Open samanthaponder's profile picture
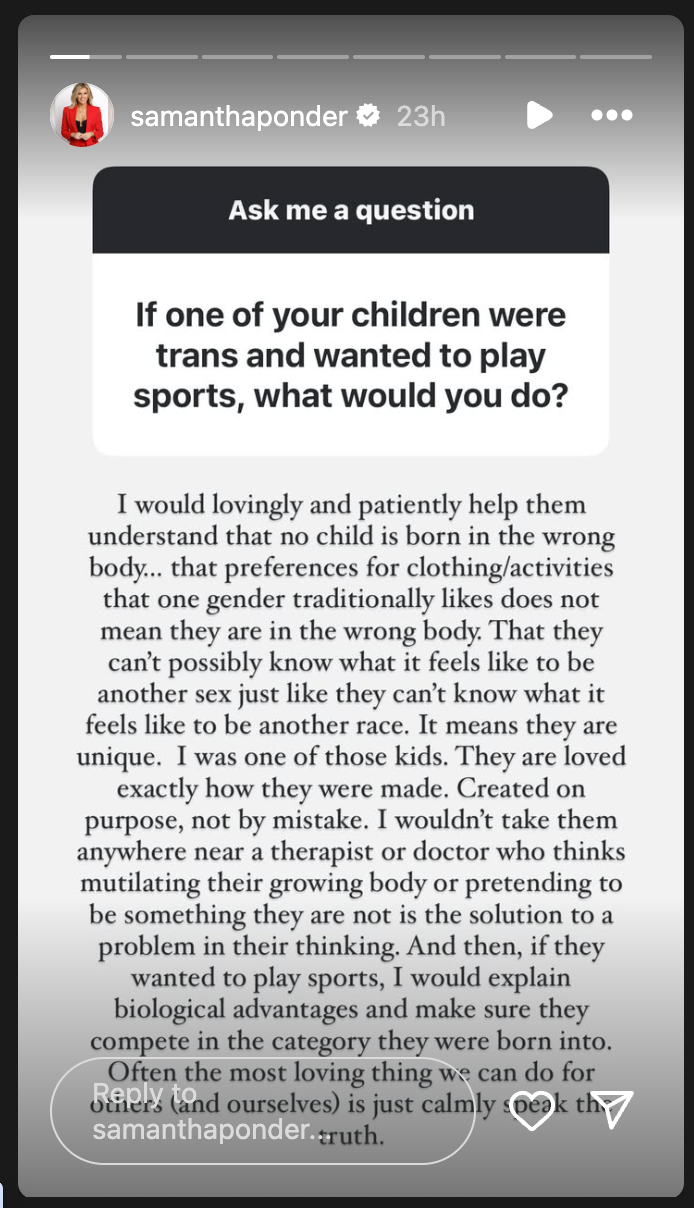Image resolution: width=694 pixels, height=1208 pixels. pos(82,115)
